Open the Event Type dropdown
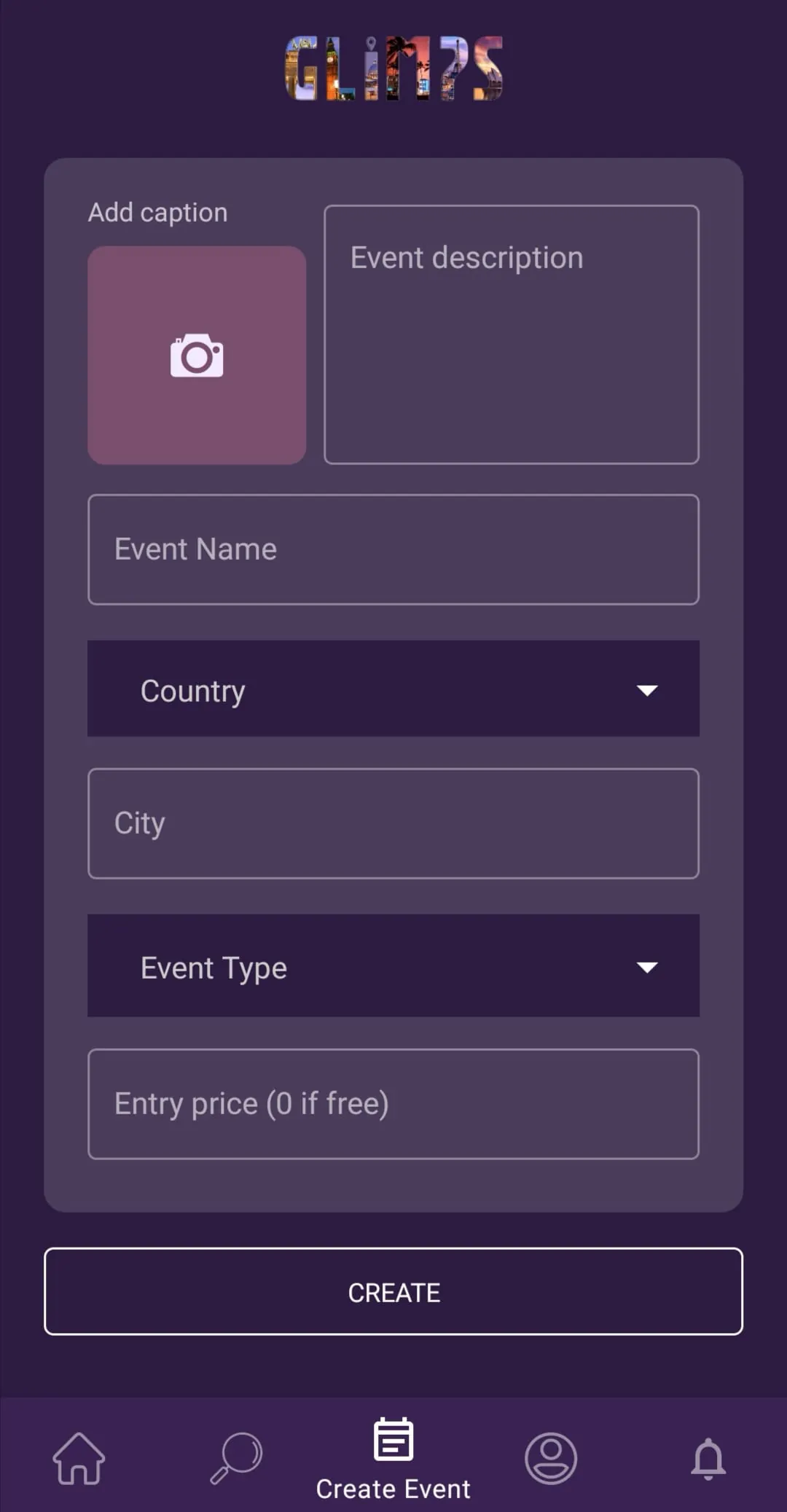The image size is (787, 1512). pyautogui.click(x=393, y=965)
